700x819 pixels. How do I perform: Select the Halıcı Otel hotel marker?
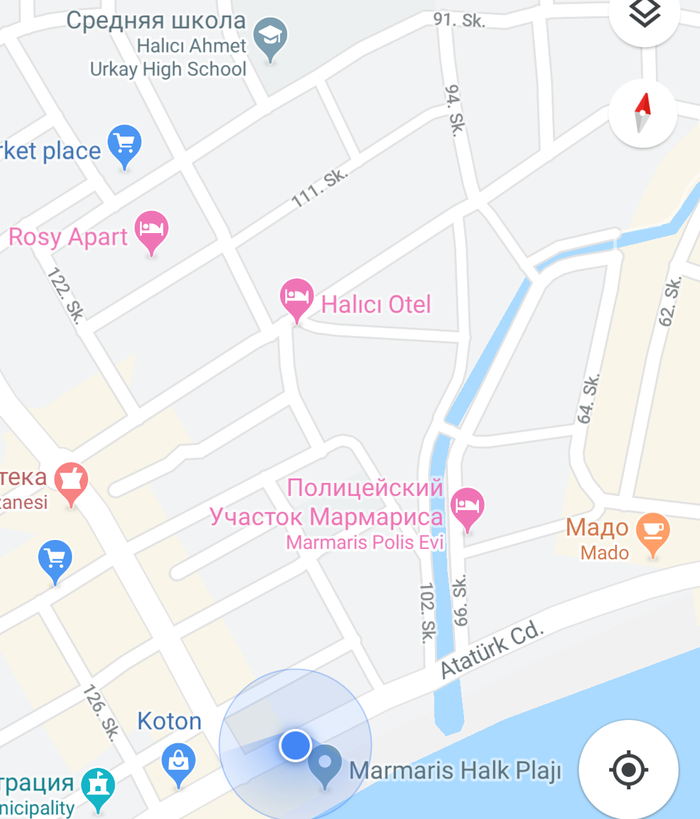tap(296, 298)
